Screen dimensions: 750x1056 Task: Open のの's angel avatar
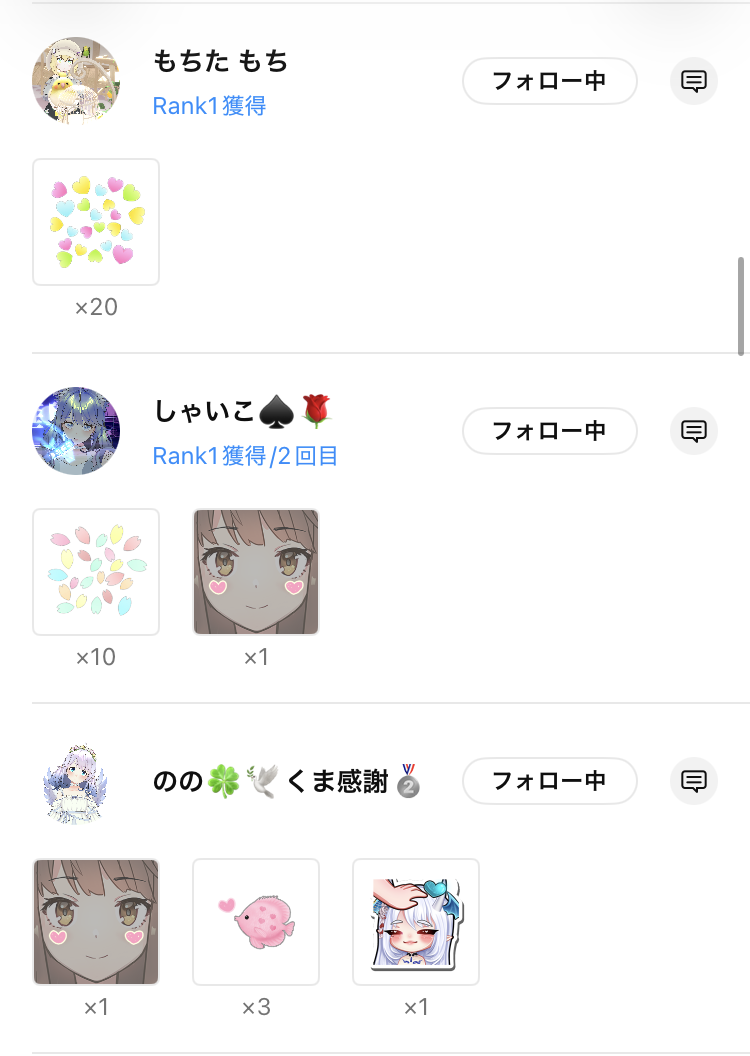(76, 781)
